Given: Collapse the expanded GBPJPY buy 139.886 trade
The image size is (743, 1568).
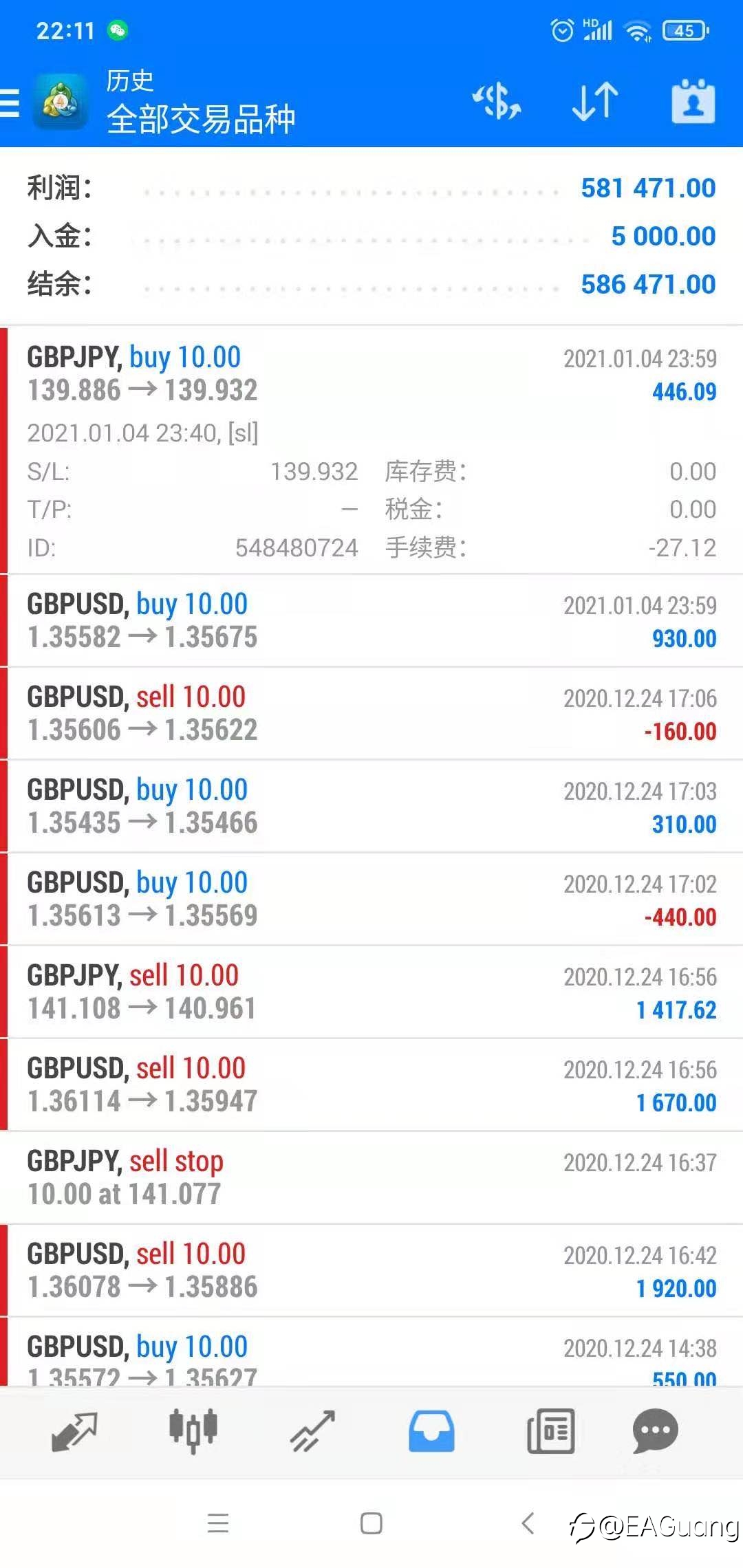Looking at the screenshot, I should point(371,451).
